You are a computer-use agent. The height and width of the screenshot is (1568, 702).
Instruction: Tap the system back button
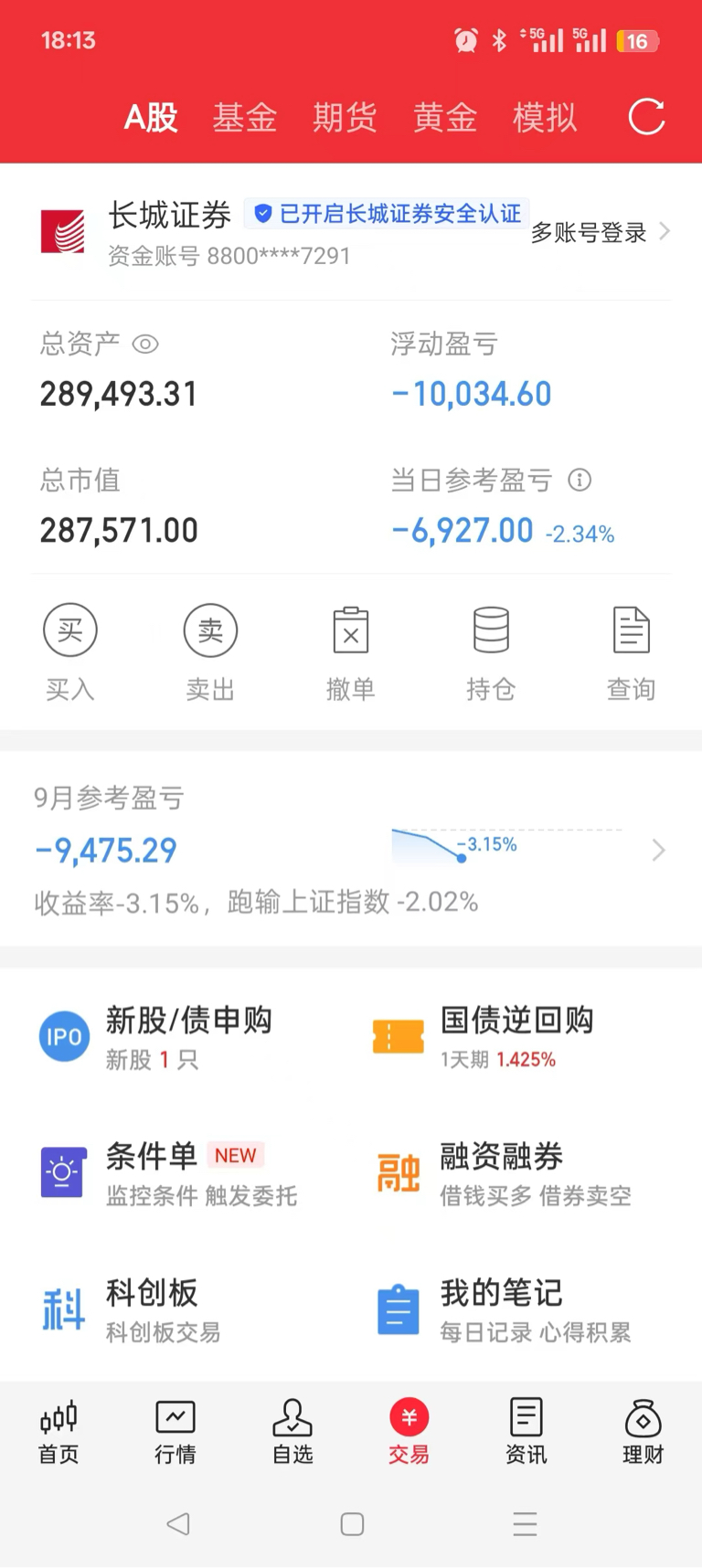tap(178, 1523)
